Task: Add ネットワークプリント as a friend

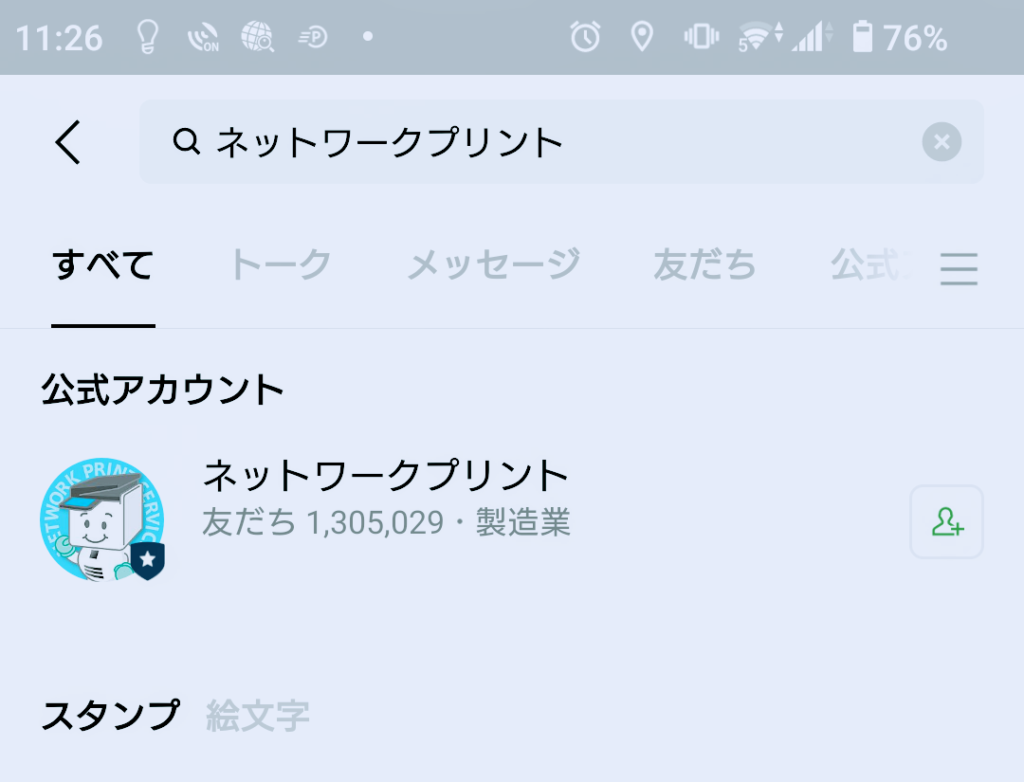Action: pos(946,522)
